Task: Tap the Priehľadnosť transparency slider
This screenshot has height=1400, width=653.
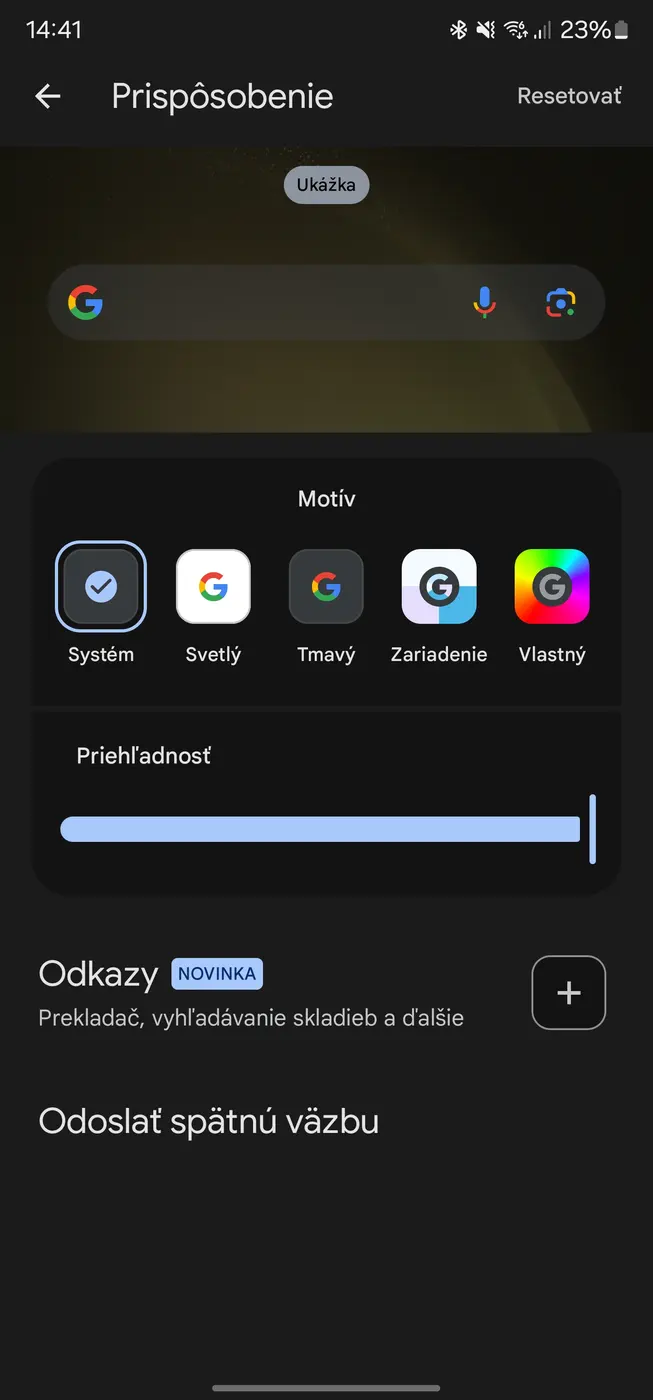Action: tap(320, 829)
